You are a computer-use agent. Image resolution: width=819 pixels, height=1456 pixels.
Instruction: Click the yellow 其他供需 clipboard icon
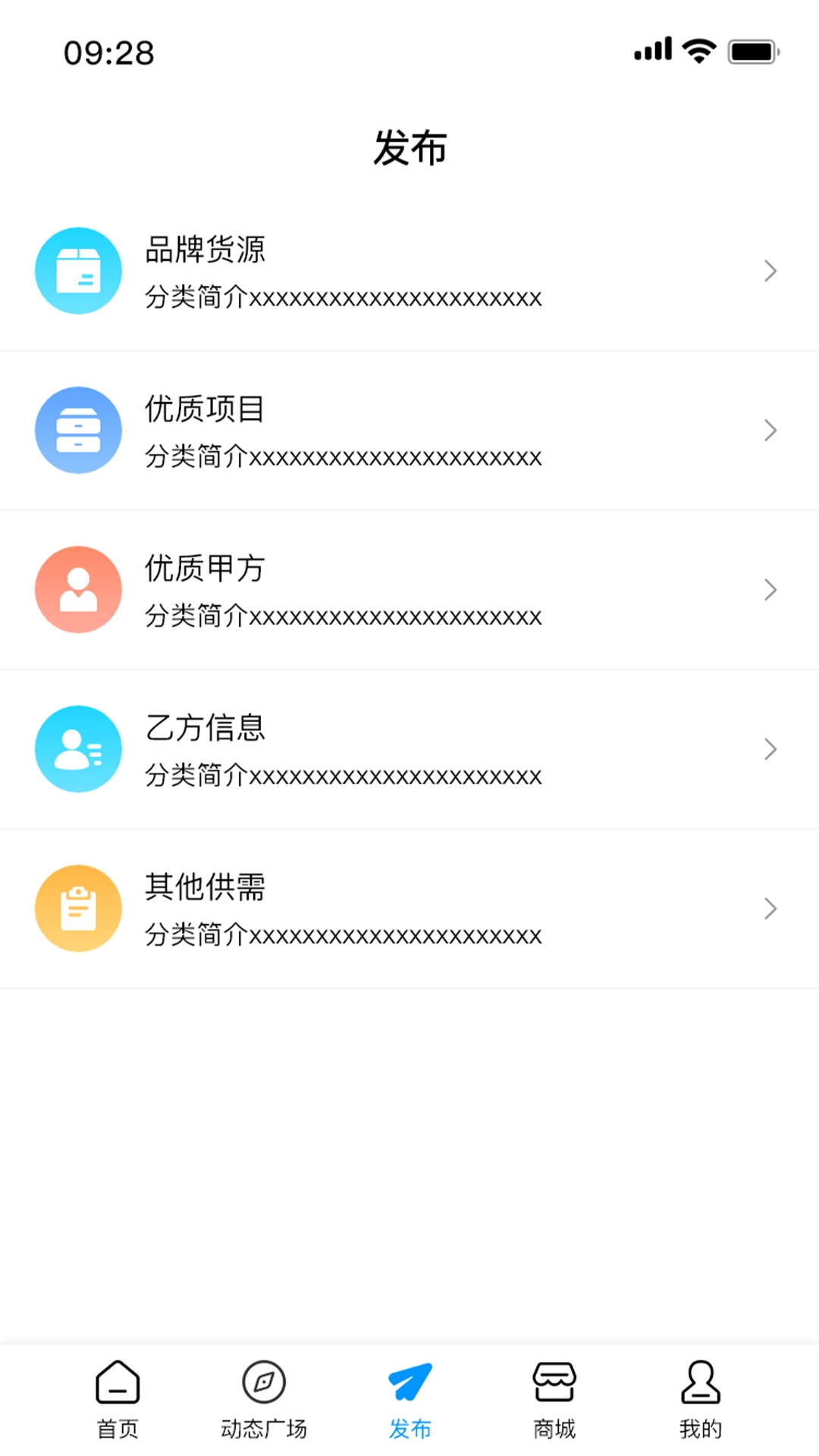(x=78, y=908)
